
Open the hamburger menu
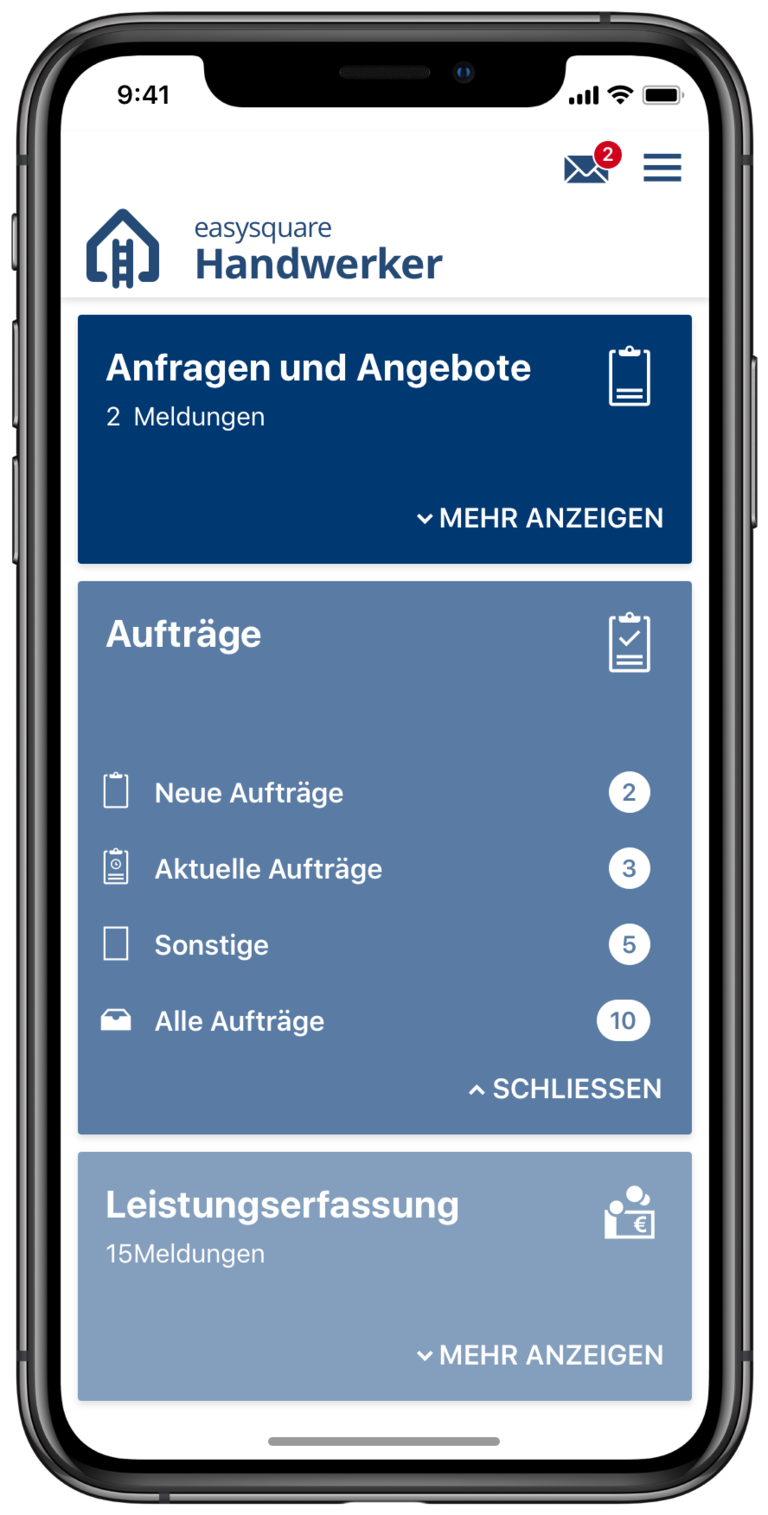click(x=662, y=168)
